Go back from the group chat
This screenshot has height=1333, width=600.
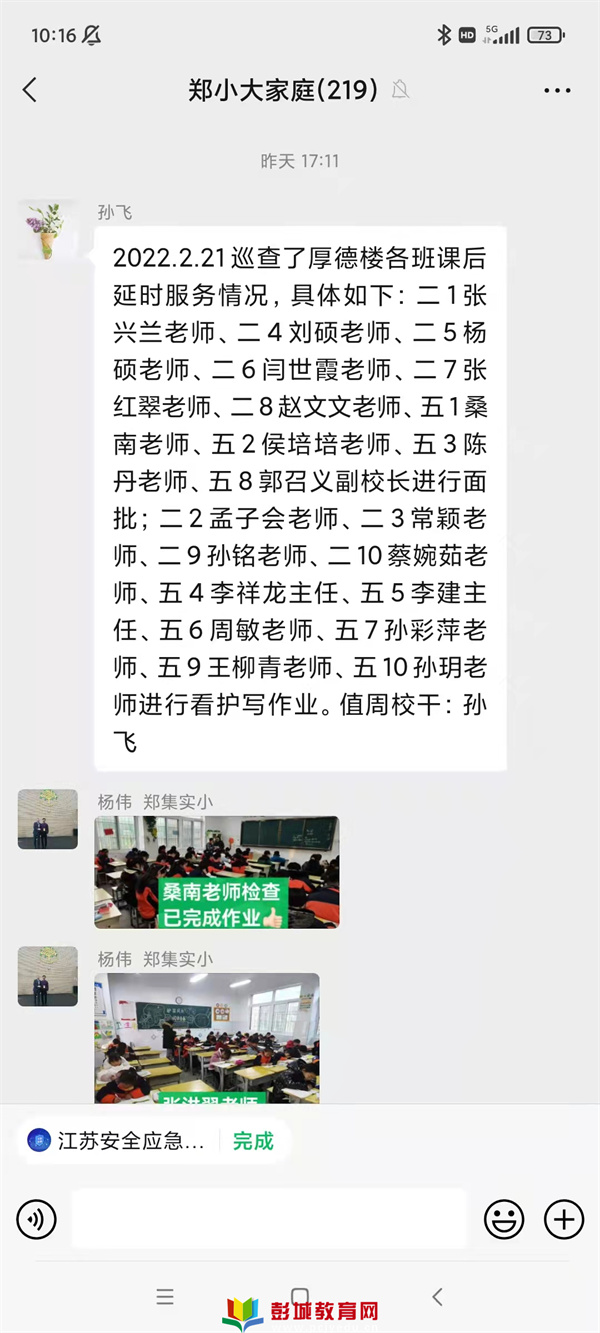30,90
